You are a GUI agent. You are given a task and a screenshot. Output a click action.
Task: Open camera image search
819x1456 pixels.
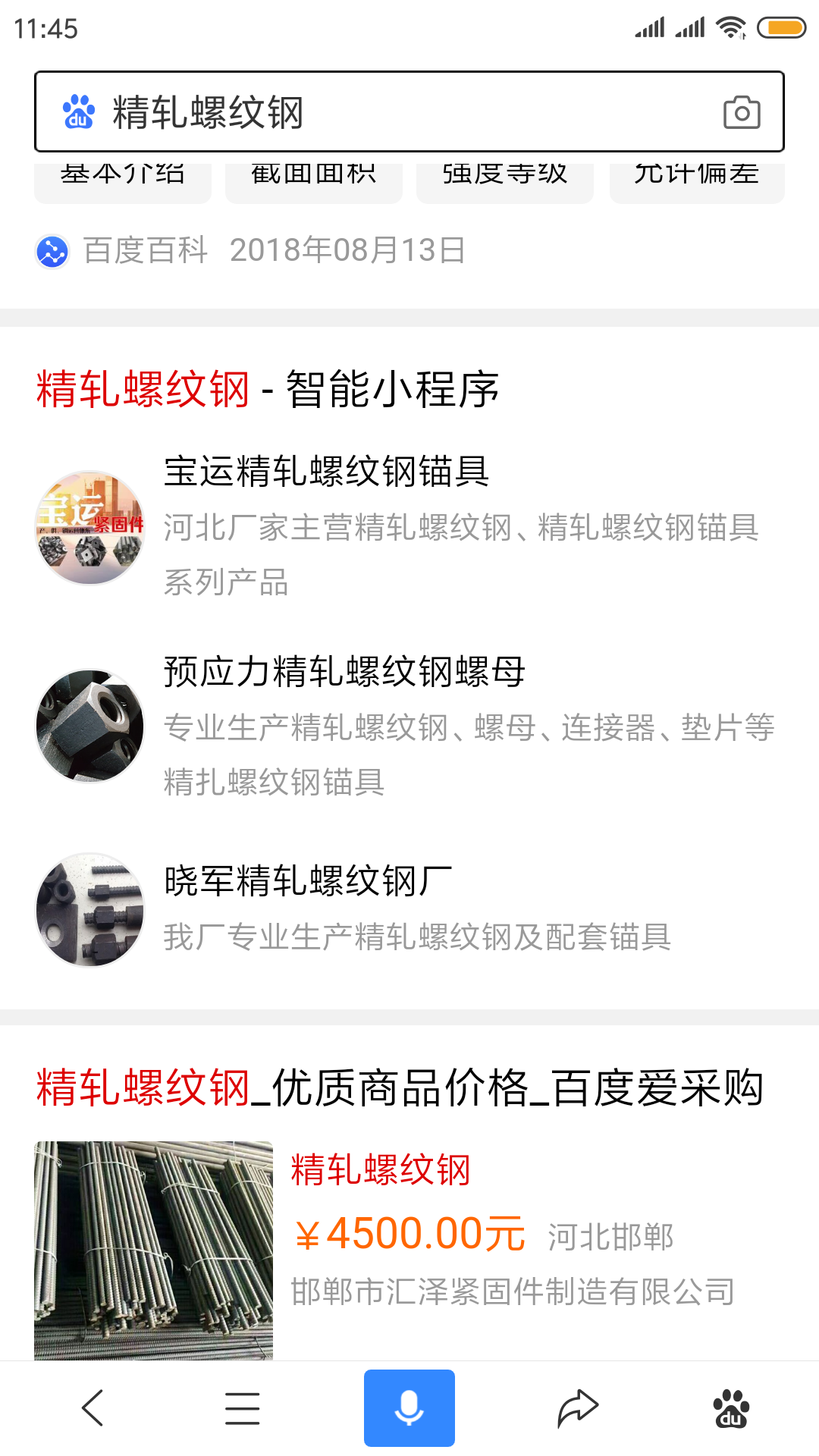(x=741, y=113)
